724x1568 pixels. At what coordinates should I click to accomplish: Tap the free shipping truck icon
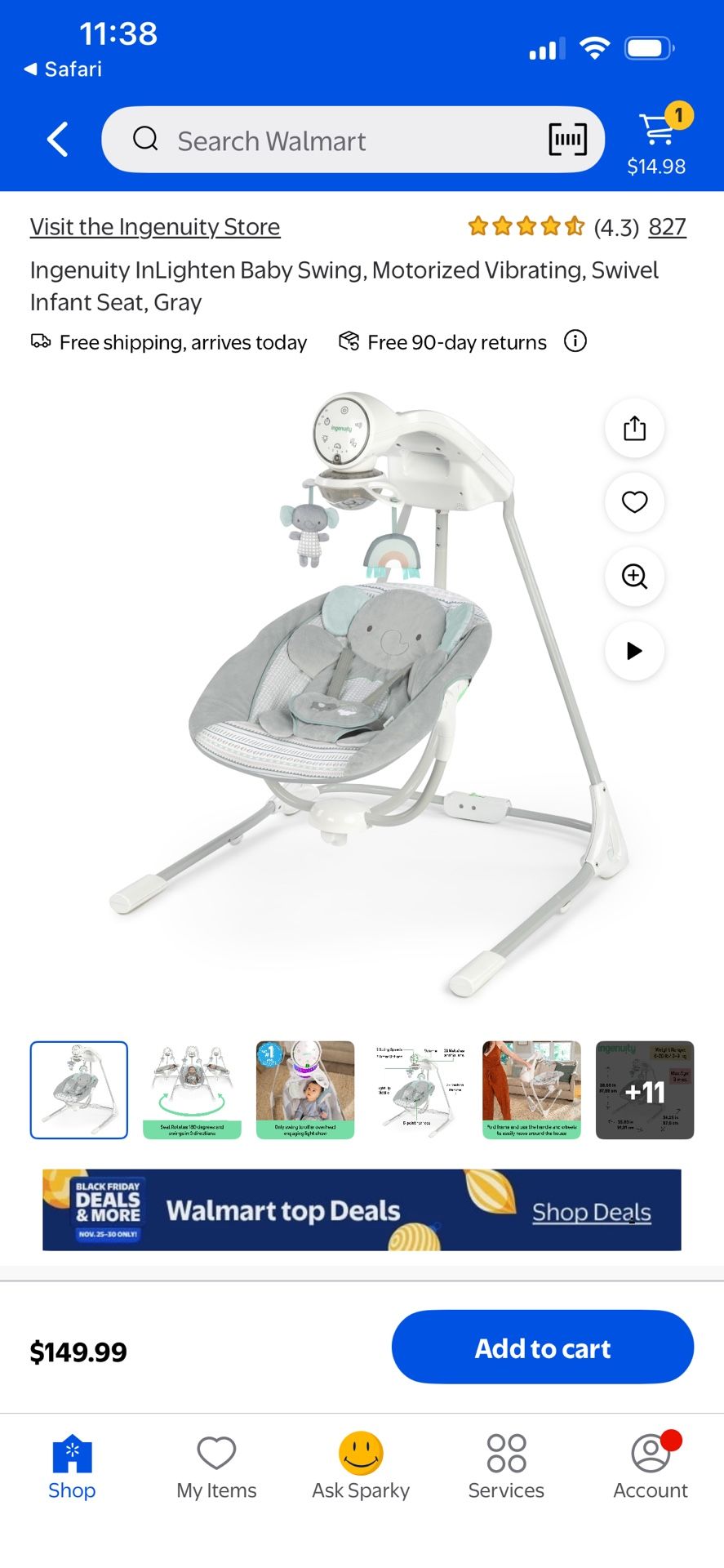pos(42,341)
